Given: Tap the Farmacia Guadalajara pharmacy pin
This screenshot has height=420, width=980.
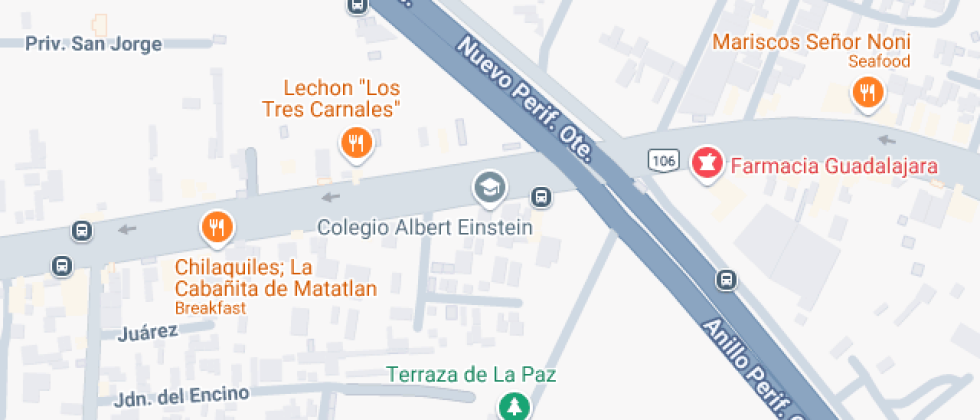Looking at the screenshot, I should pyautogui.click(x=707, y=162).
